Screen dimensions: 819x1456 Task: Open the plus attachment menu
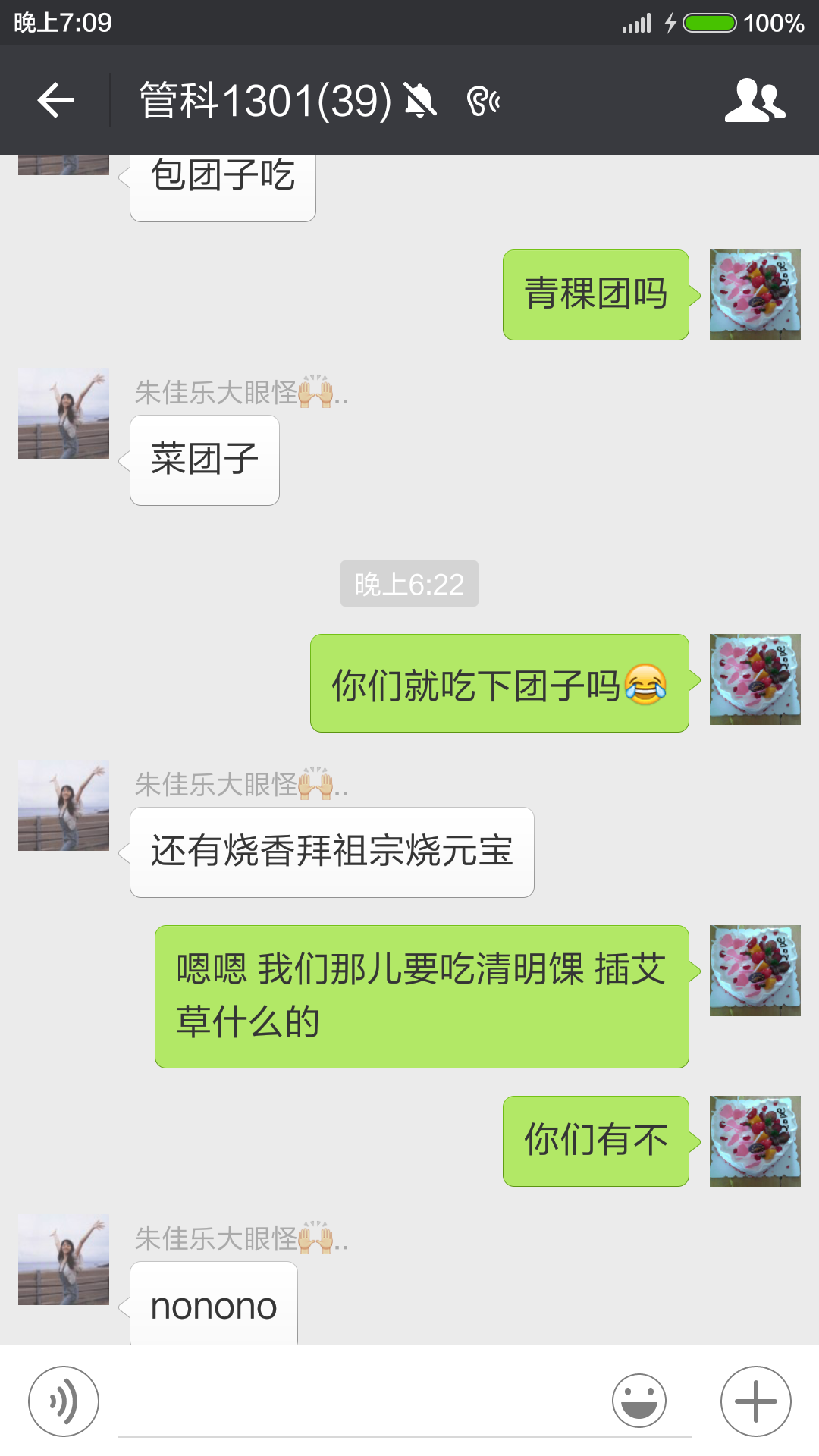[x=755, y=1401]
